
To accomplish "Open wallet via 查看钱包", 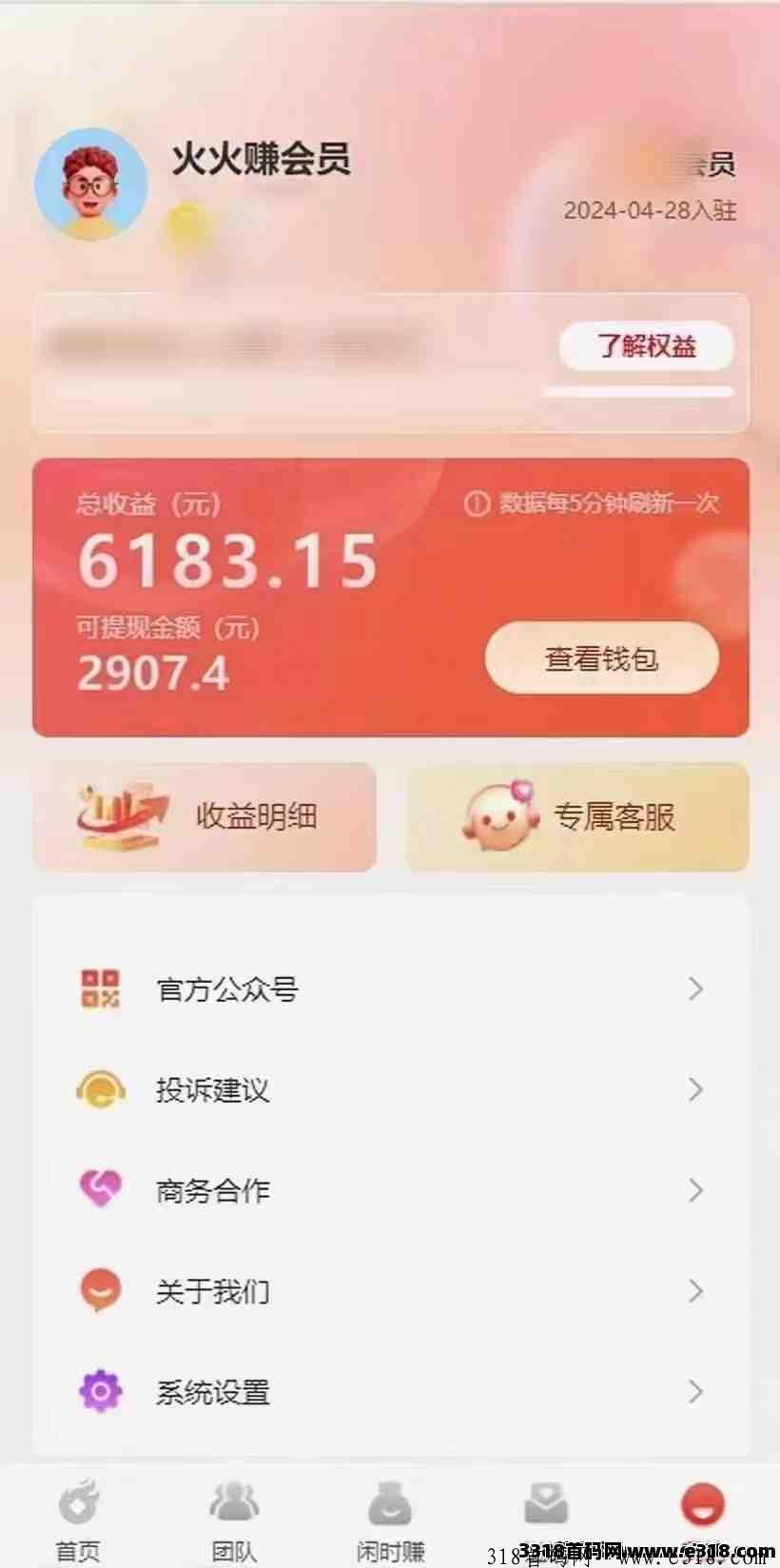I will [x=601, y=658].
